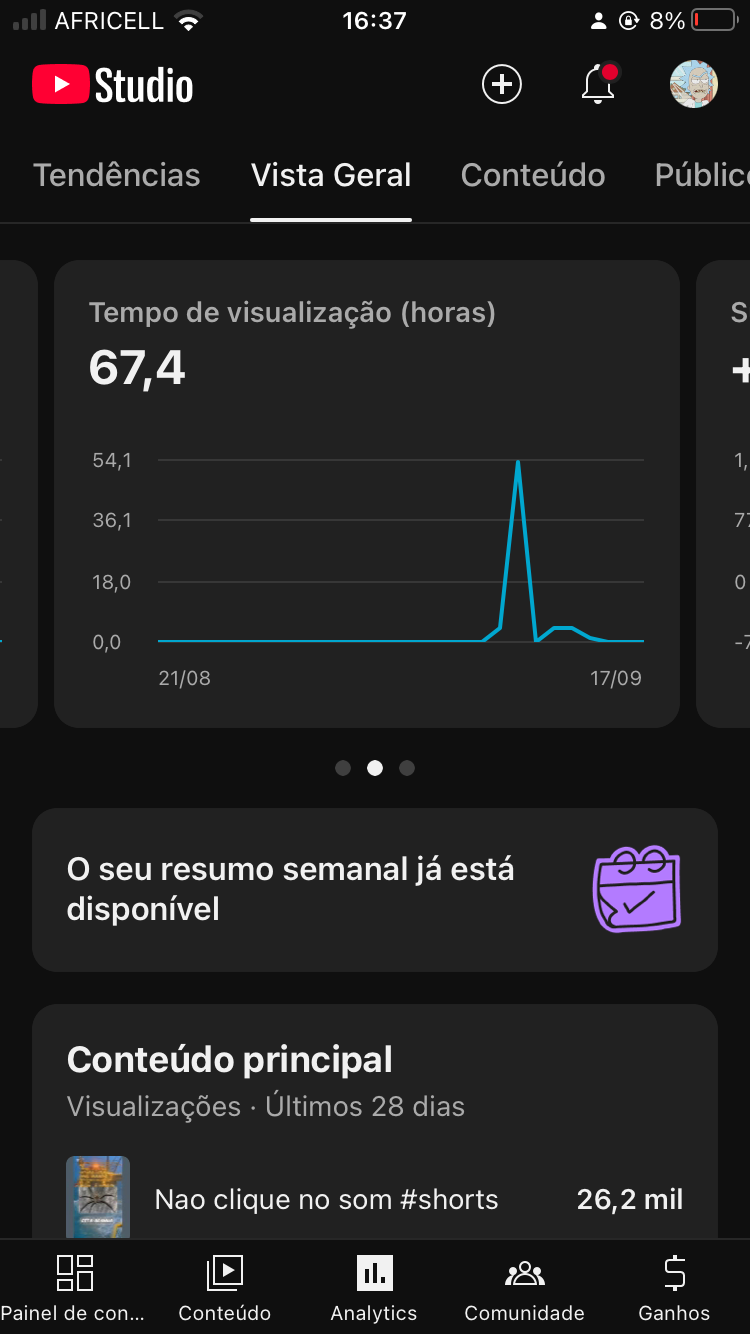Go to Conteúdo in the bottom navigation bar
This screenshot has width=750, height=1334.
pyautogui.click(x=225, y=1287)
